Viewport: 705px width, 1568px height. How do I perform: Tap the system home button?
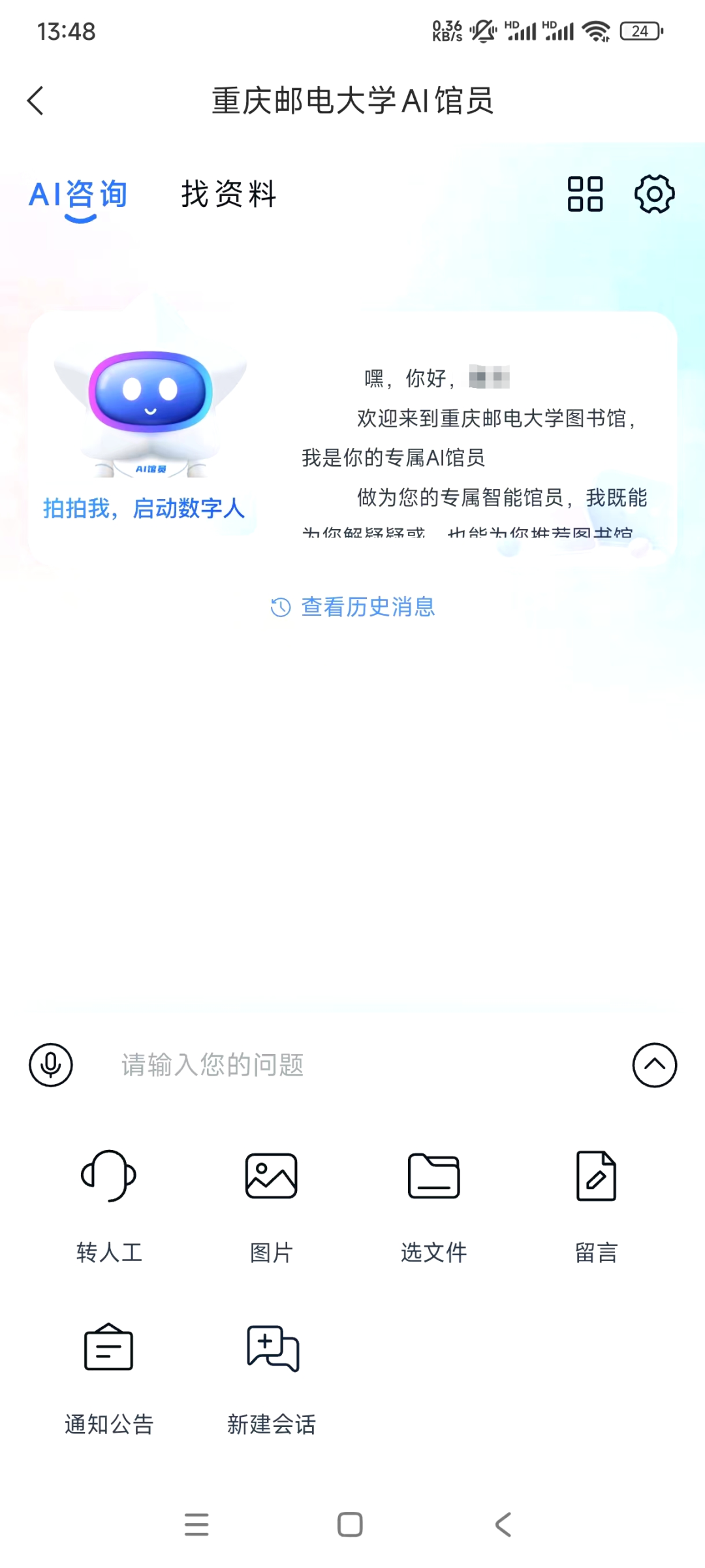tap(350, 1525)
